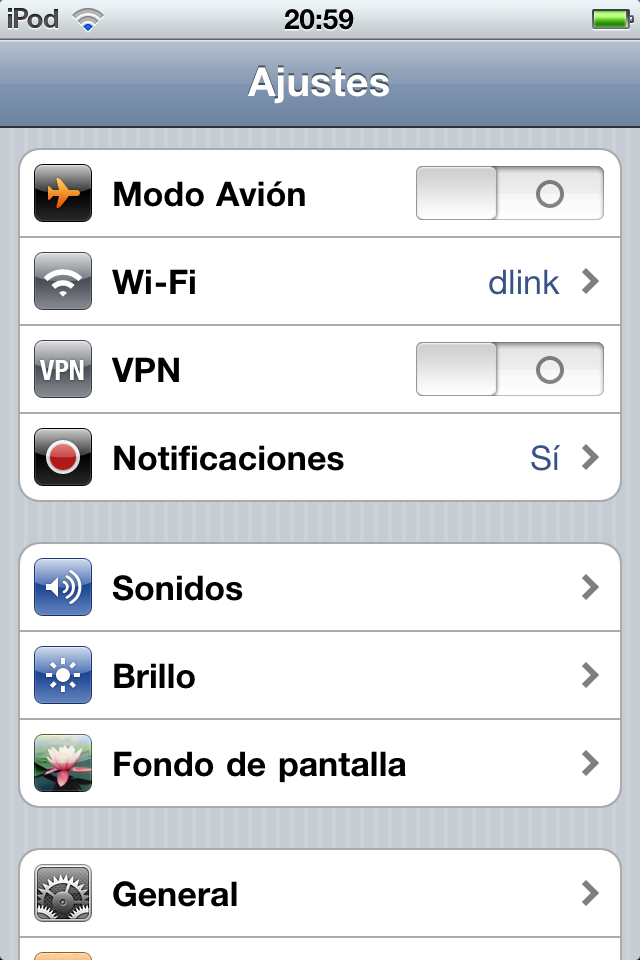
Task: Go to Sonidos settings
Action: tap(320, 588)
